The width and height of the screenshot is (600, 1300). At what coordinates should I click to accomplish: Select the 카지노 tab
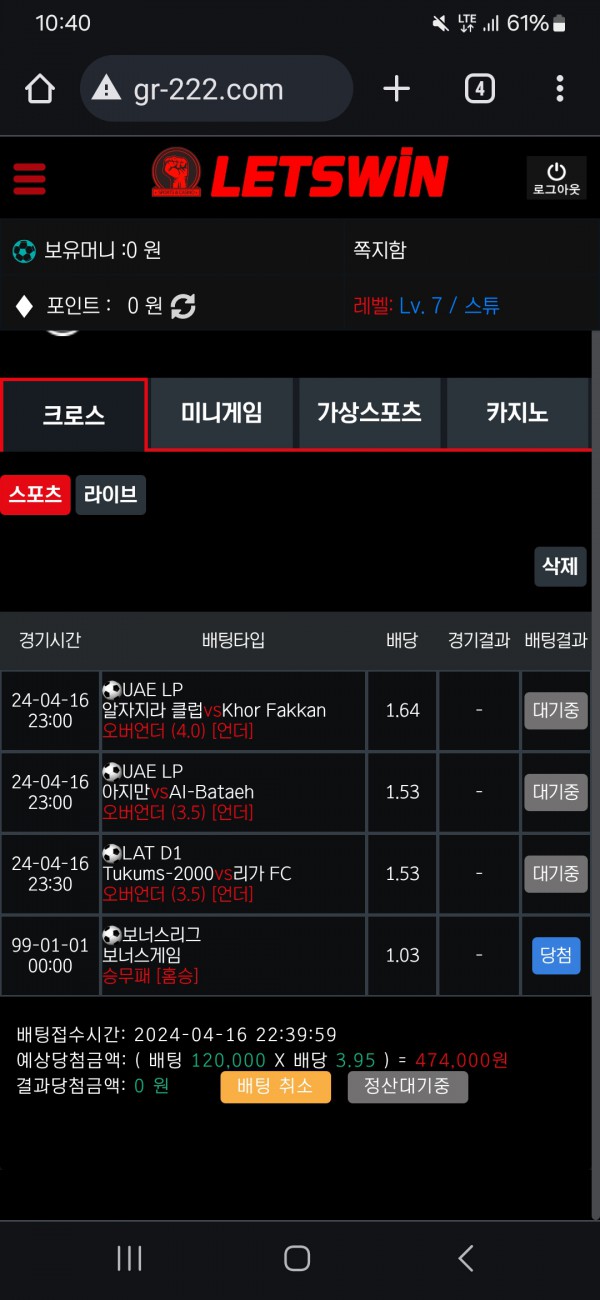tap(517, 413)
